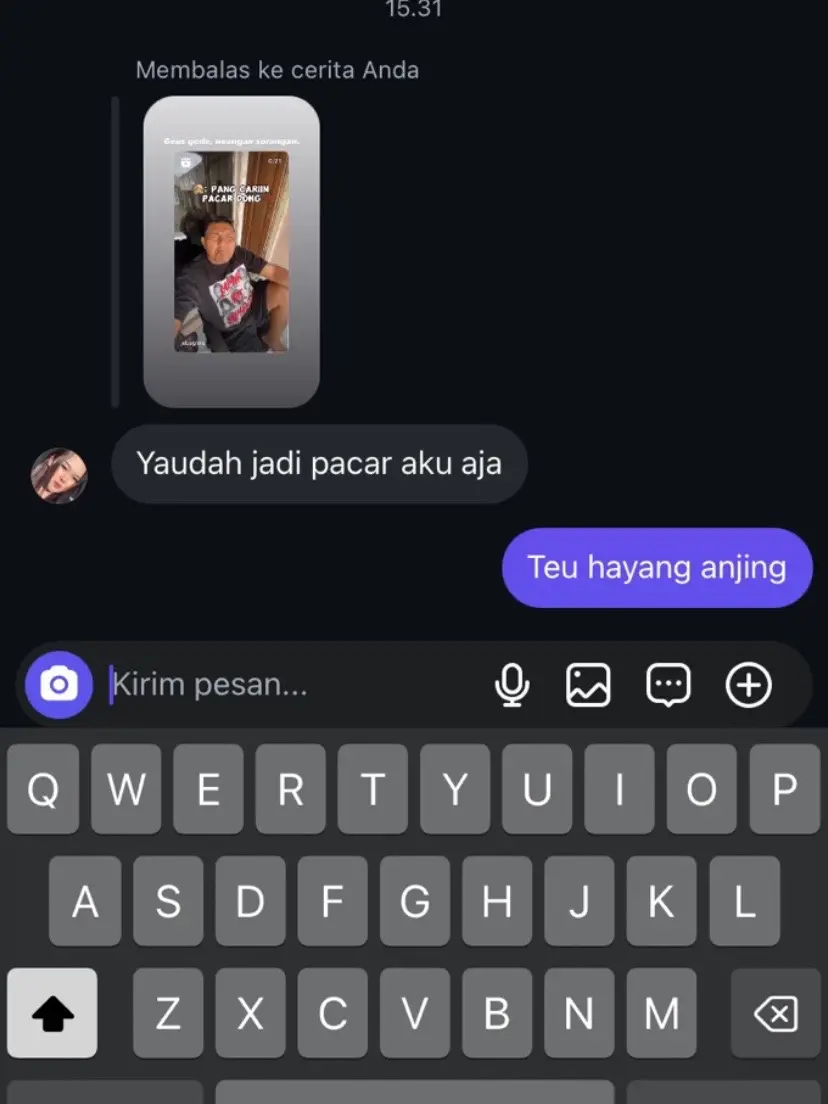Open the photo gallery picker

click(x=588, y=684)
